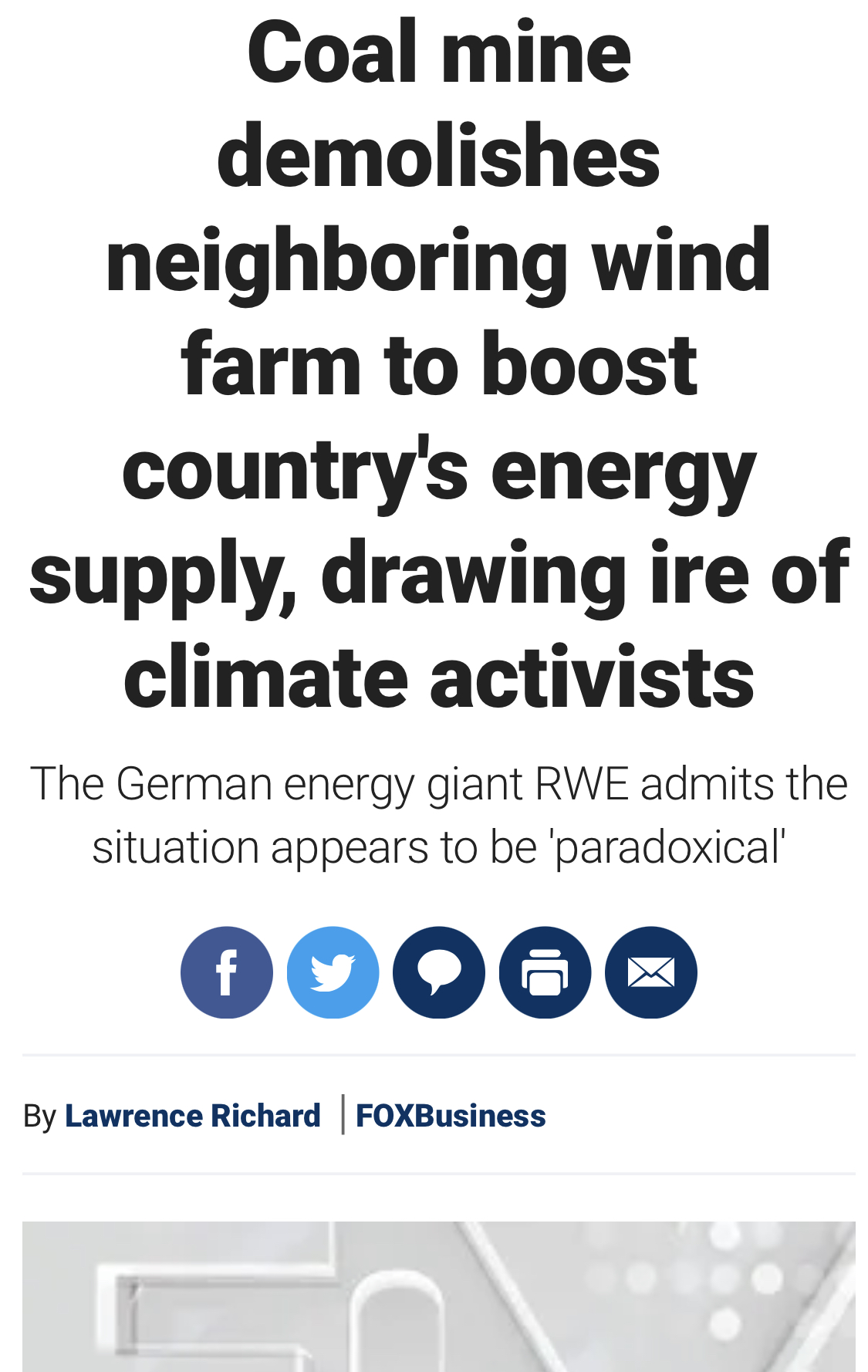
Task: Share the article on Facebook
Action: tap(226, 972)
